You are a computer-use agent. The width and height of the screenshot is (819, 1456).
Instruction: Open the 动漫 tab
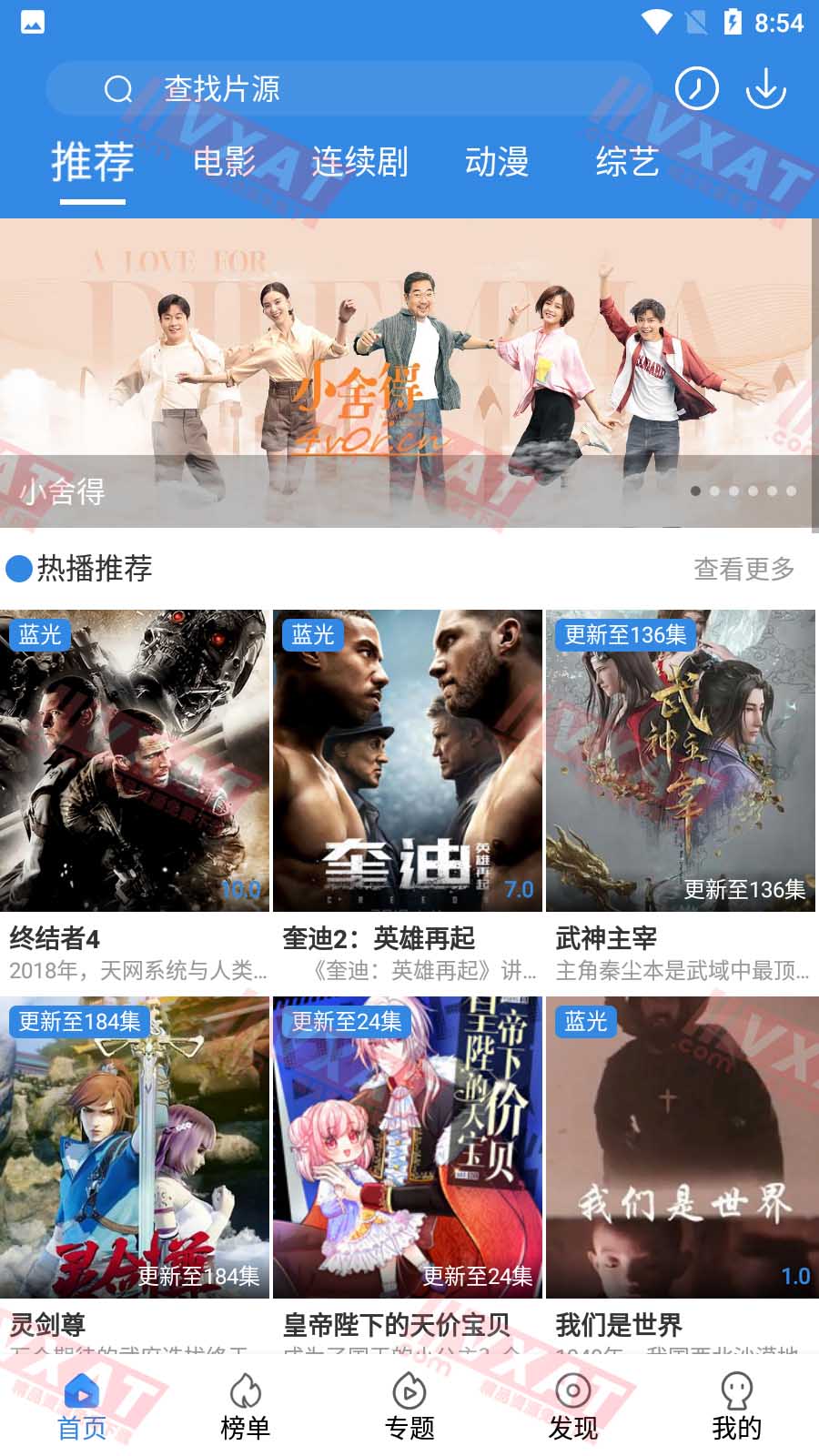point(496,162)
